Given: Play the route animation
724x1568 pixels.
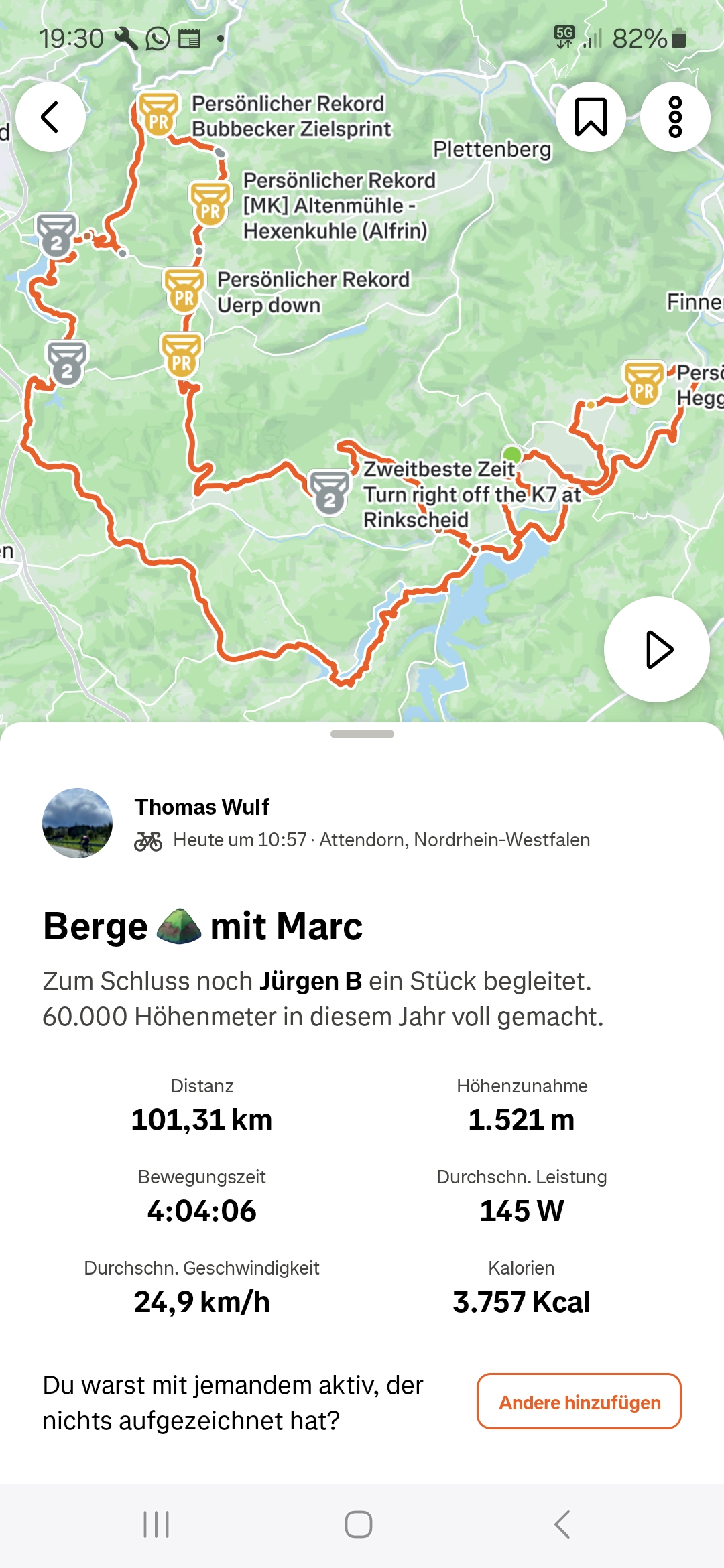Looking at the screenshot, I should pos(657,649).
